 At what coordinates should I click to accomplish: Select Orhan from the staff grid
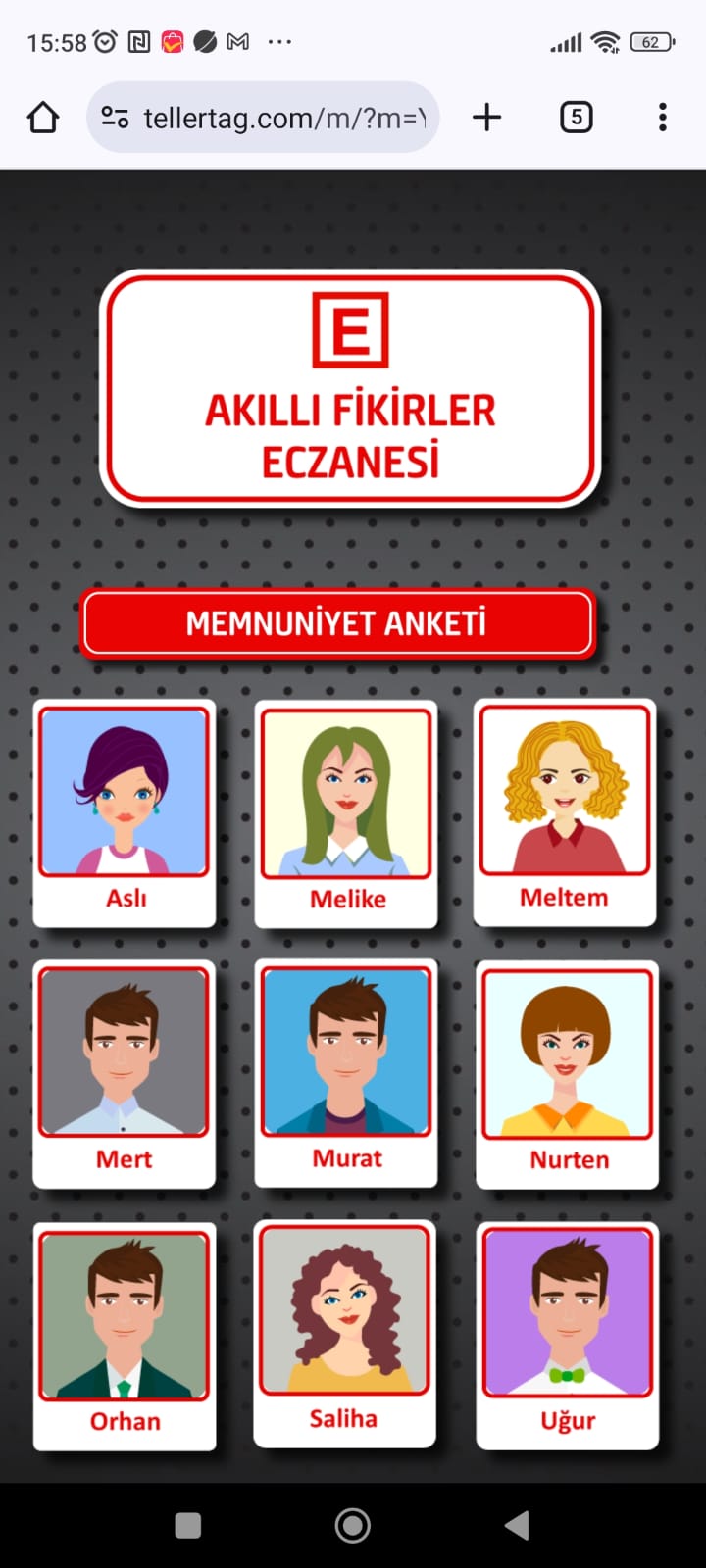coord(125,1336)
